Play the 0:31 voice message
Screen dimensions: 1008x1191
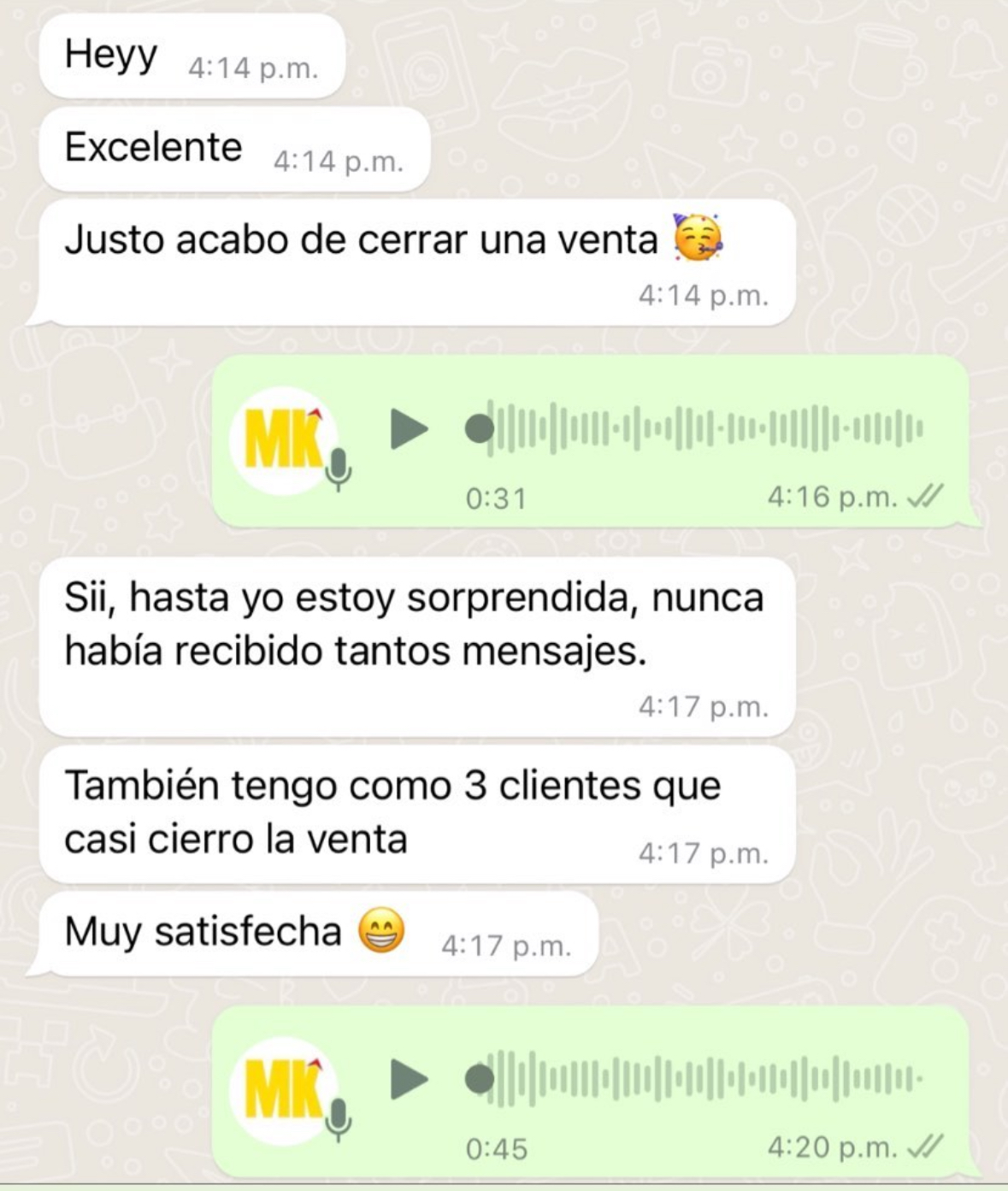coord(409,430)
